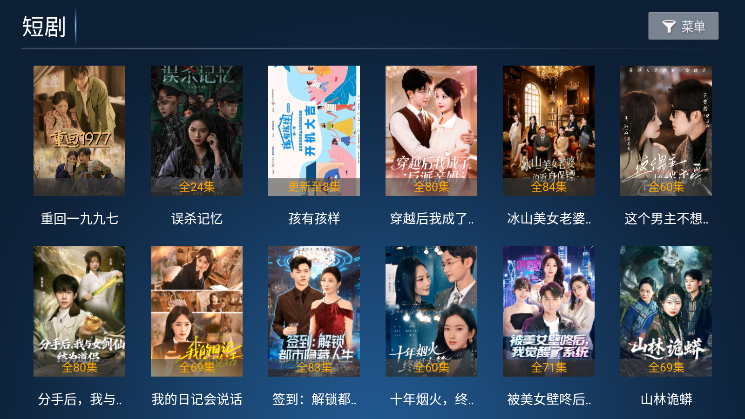This screenshot has height=419, width=745.
Task: Choose 我的日记会说话 from the grid
Action: click(x=197, y=311)
